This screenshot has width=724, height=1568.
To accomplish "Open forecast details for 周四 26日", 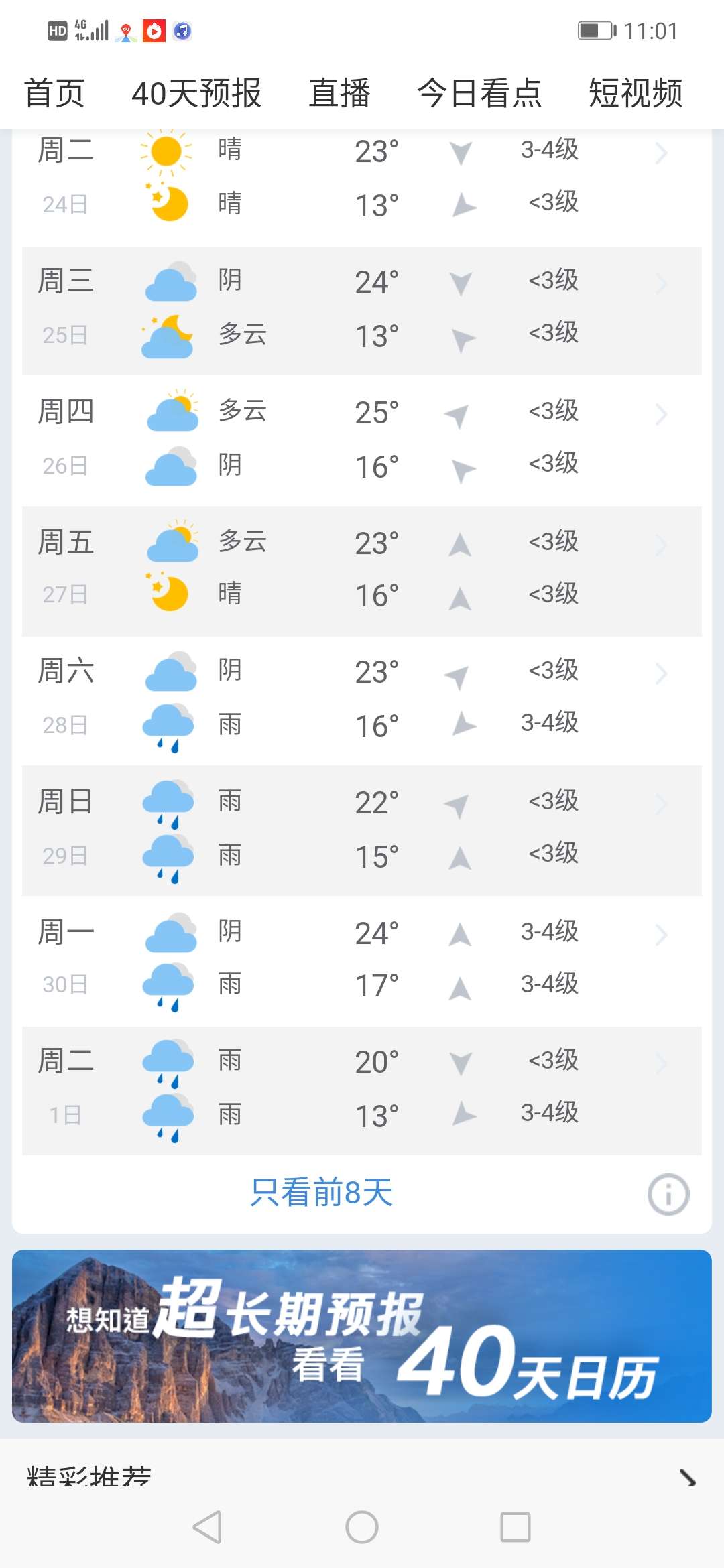I will tap(362, 440).
